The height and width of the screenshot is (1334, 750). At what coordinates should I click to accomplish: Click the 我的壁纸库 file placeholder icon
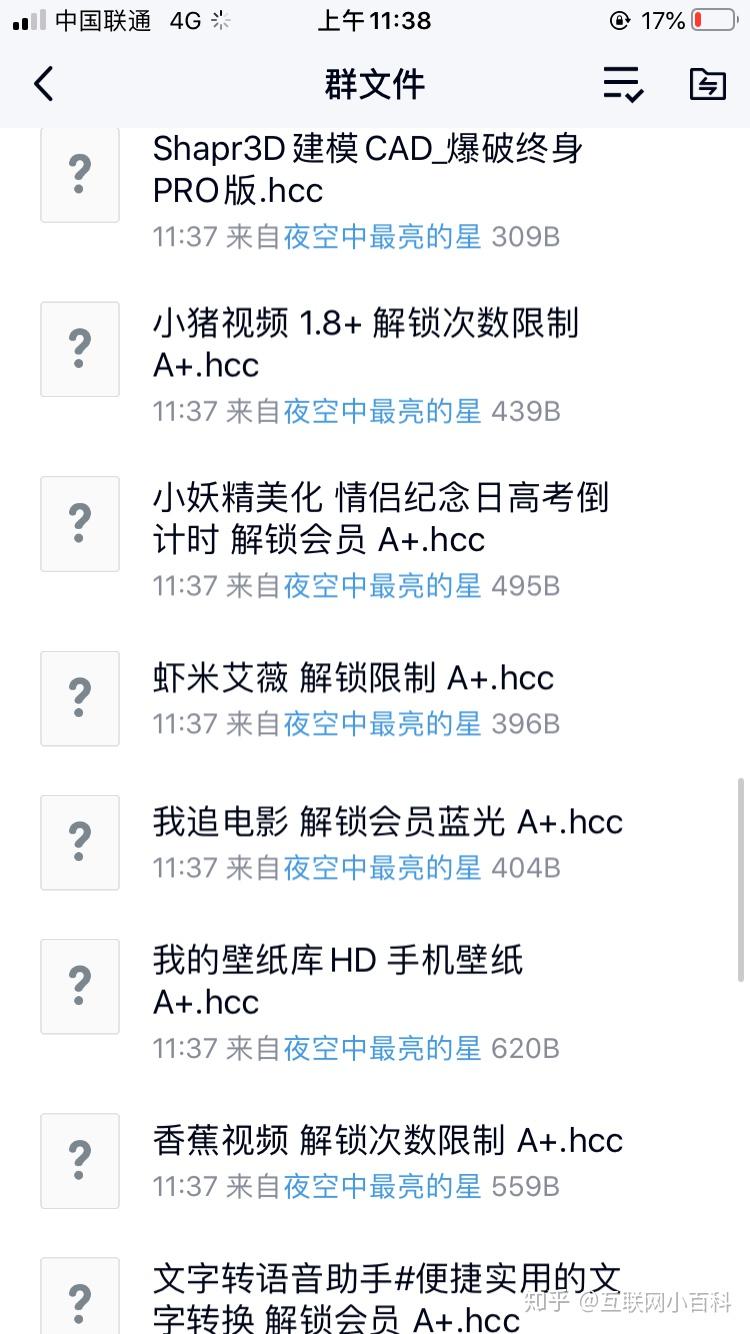point(79,986)
